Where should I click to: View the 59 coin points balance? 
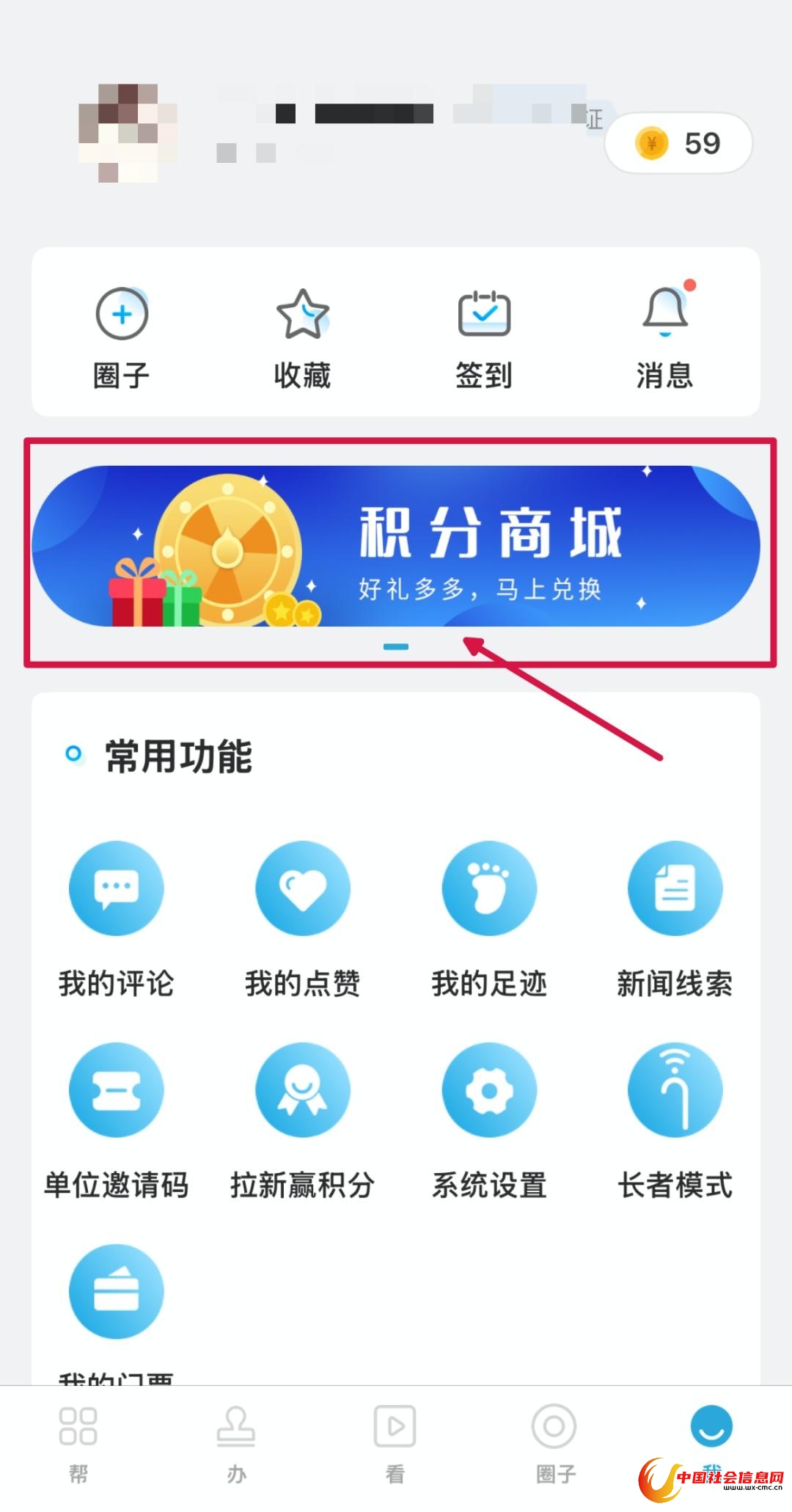(x=678, y=143)
